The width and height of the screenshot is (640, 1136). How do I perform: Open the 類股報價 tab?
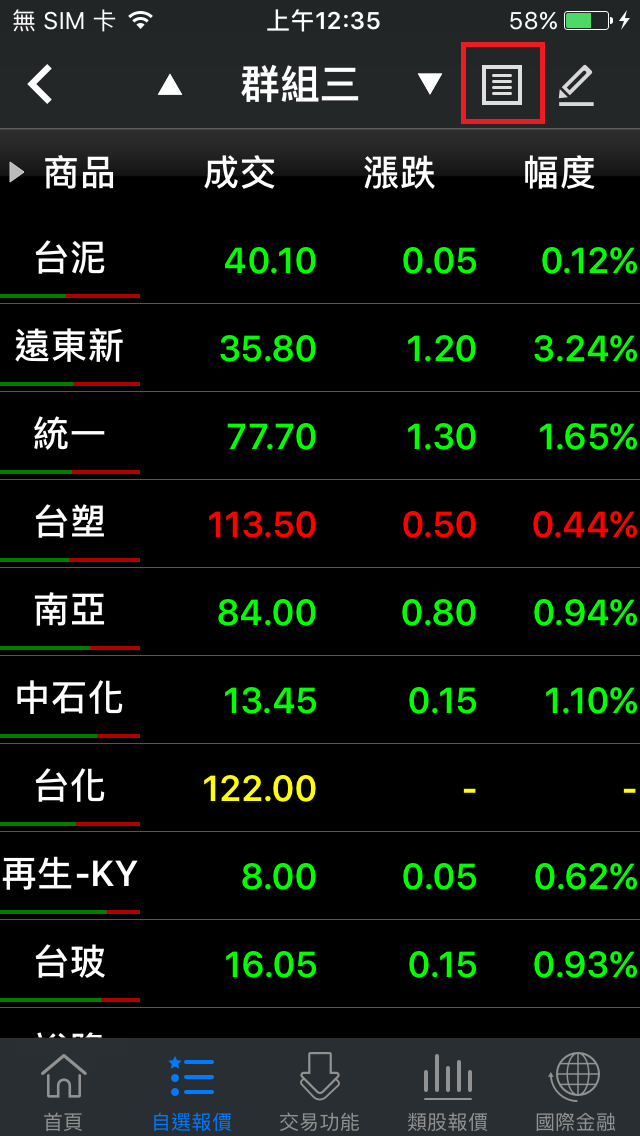[447, 1090]
